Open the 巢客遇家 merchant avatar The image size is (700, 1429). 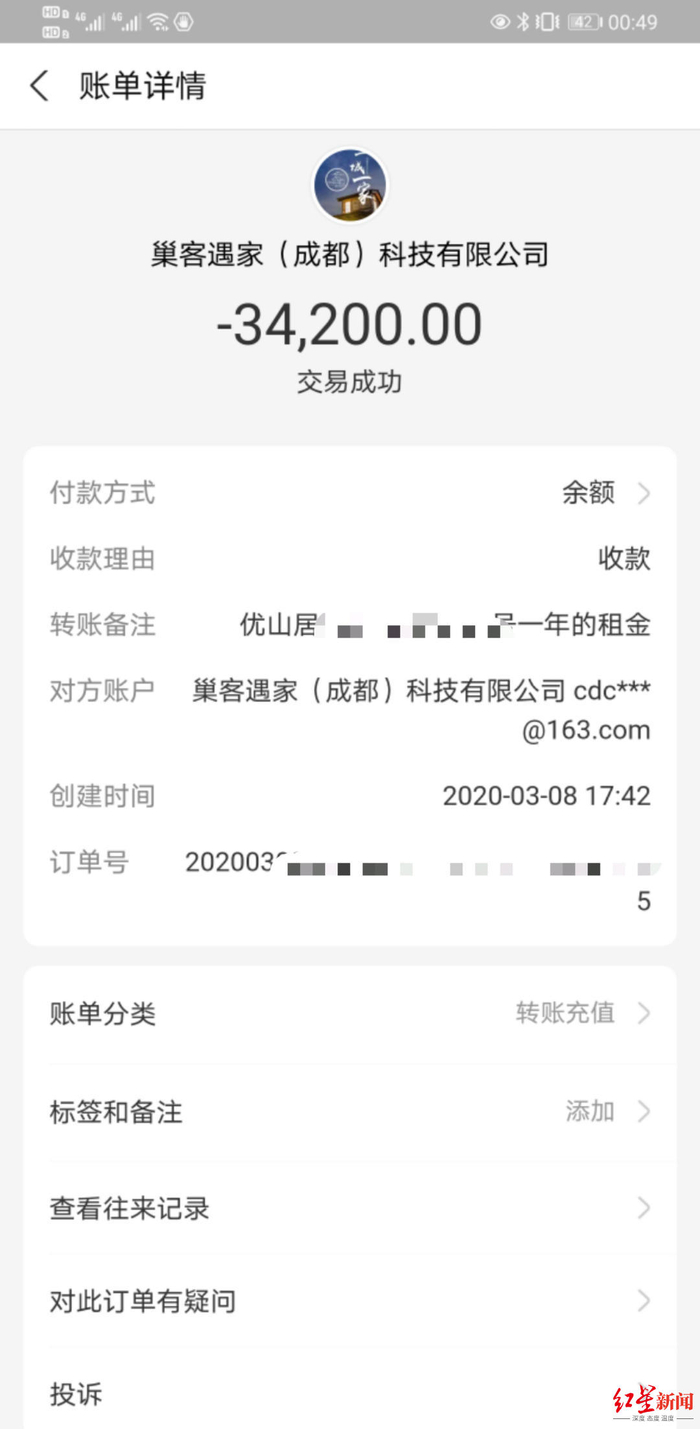click(350, 187)
